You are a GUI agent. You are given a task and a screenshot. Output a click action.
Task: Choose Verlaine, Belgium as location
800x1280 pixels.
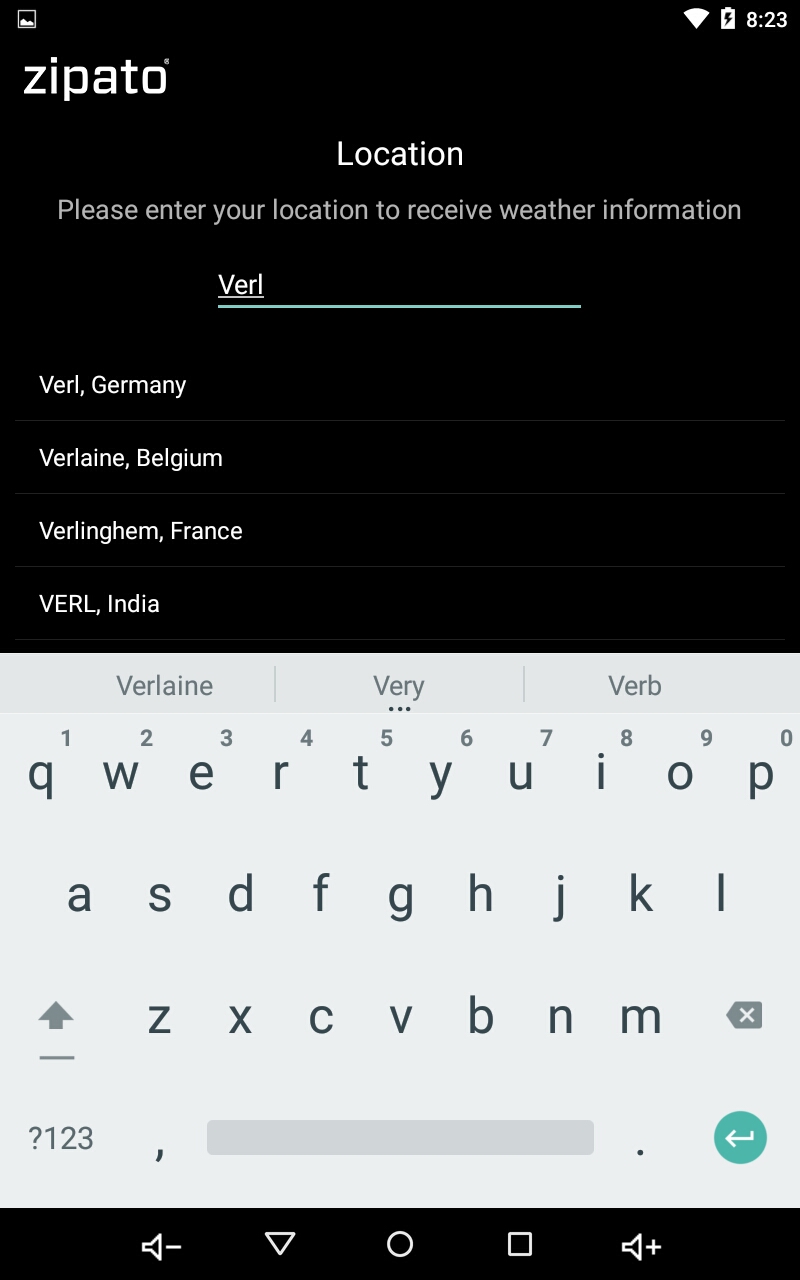pos(399,458)
